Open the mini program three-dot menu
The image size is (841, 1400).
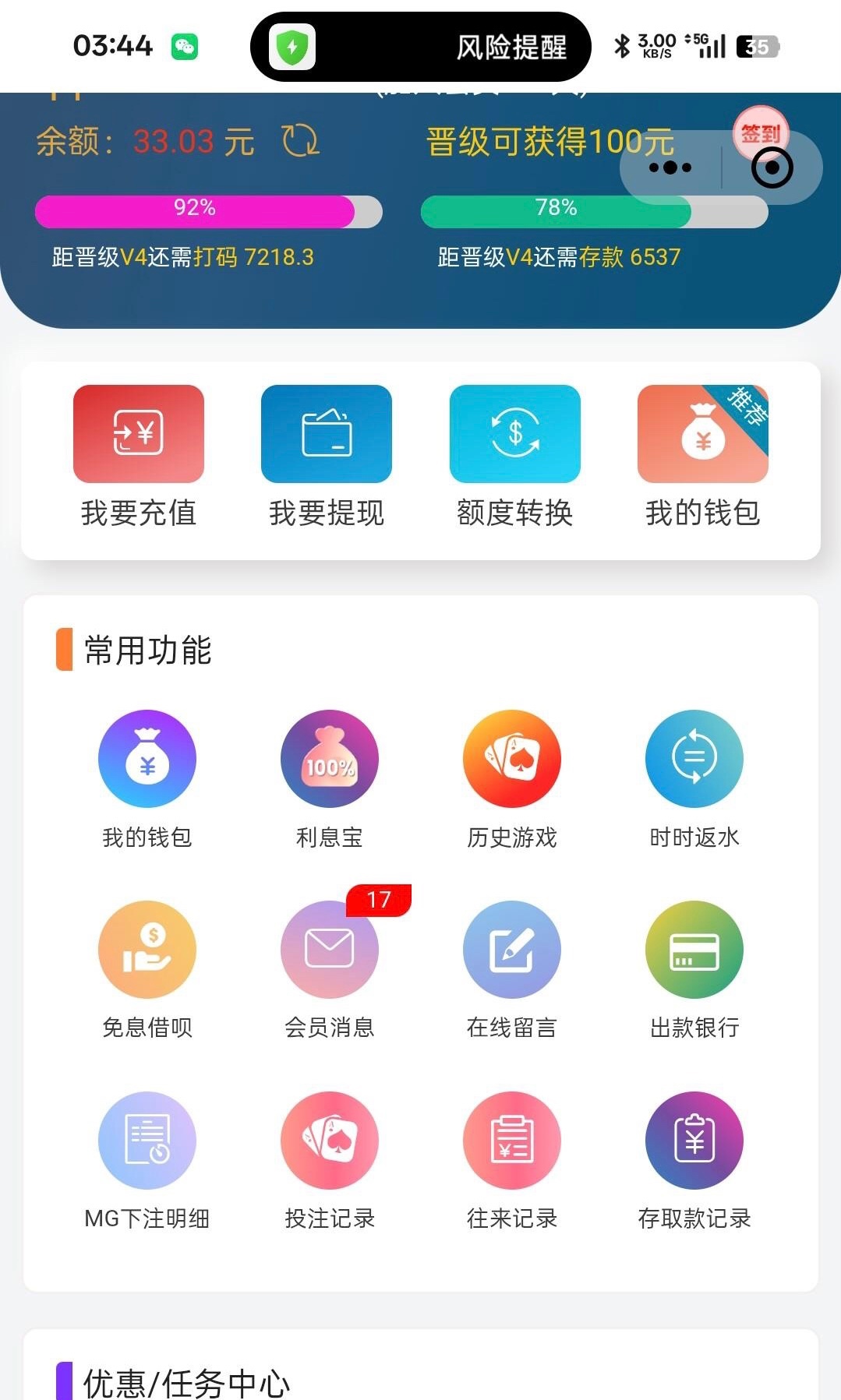(670, 168)
